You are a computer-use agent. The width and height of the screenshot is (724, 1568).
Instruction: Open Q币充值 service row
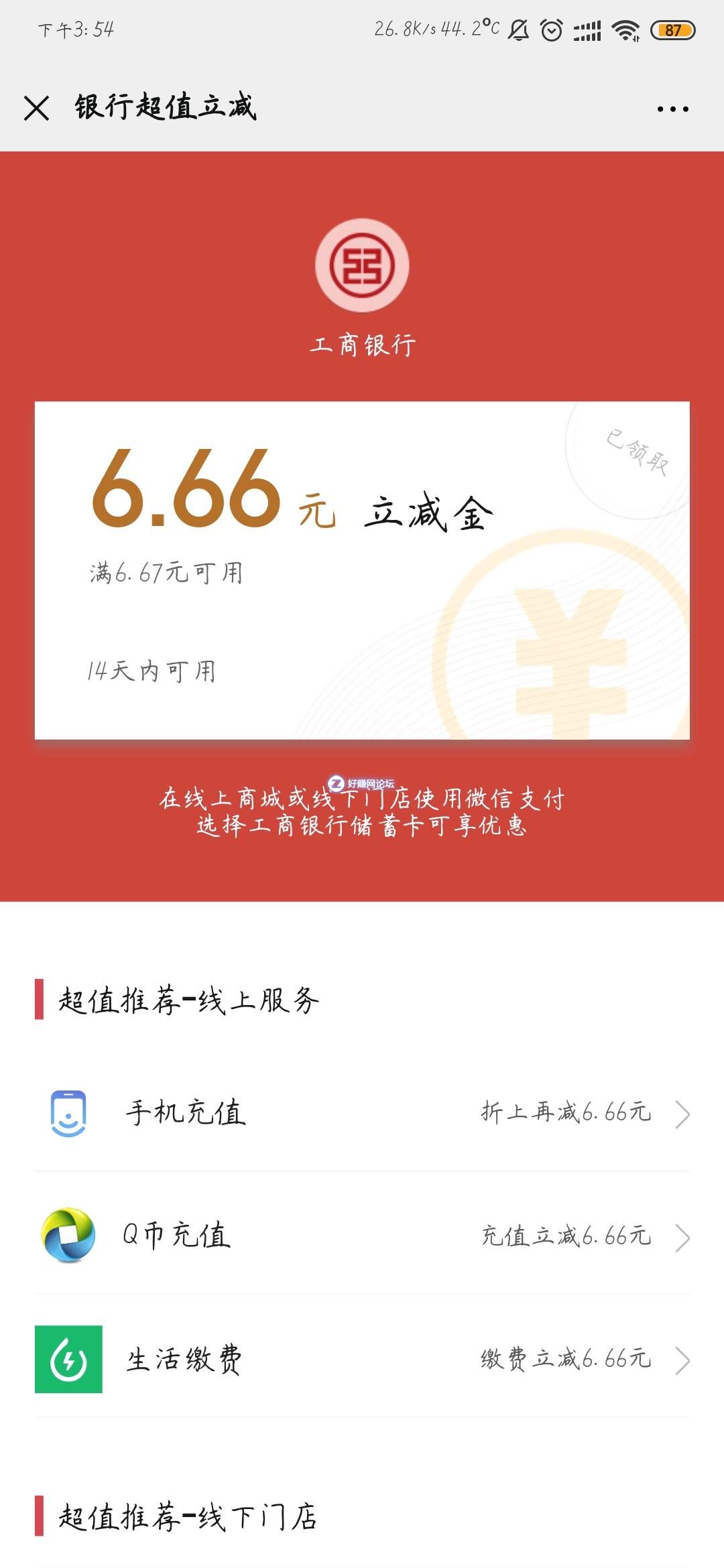[x=362, y=1236]
